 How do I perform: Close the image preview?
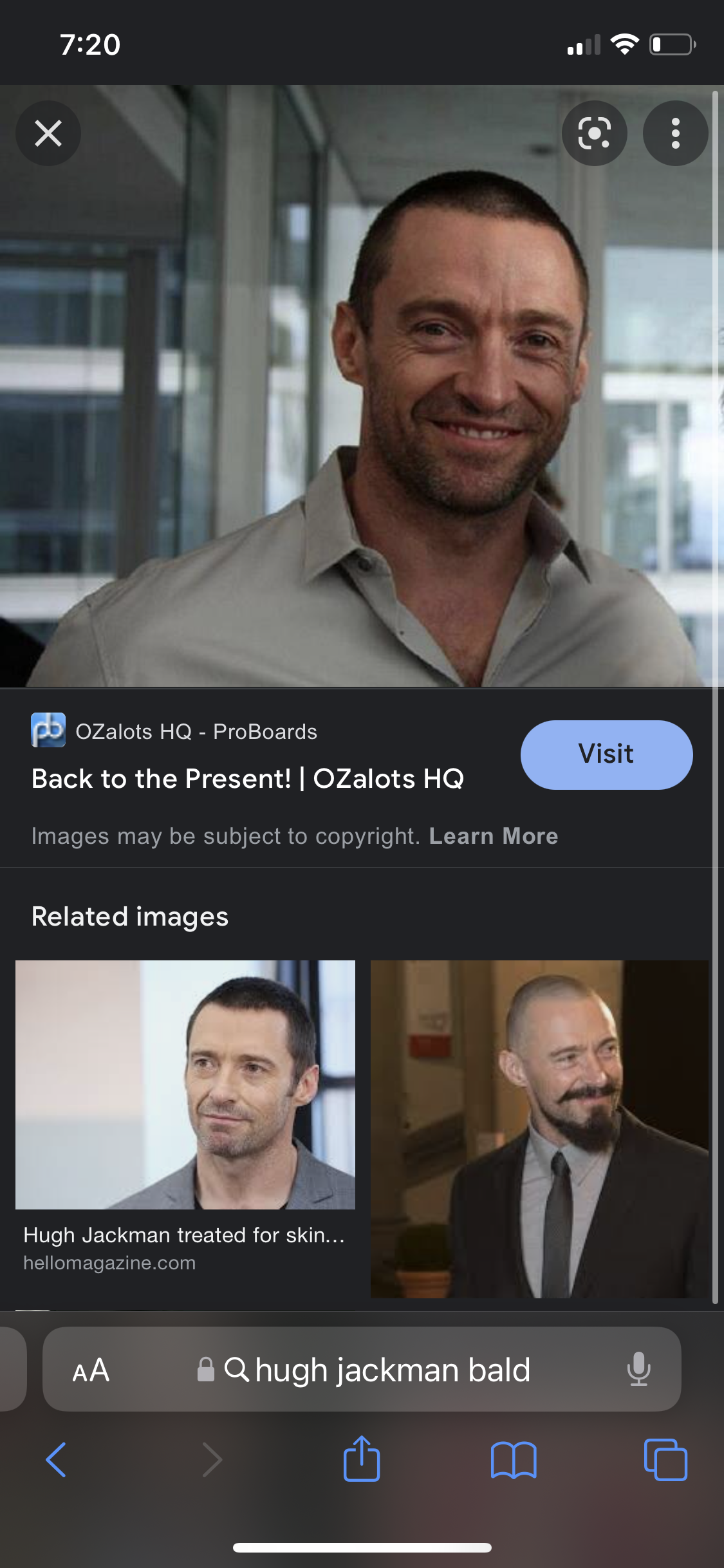point(48,133)
